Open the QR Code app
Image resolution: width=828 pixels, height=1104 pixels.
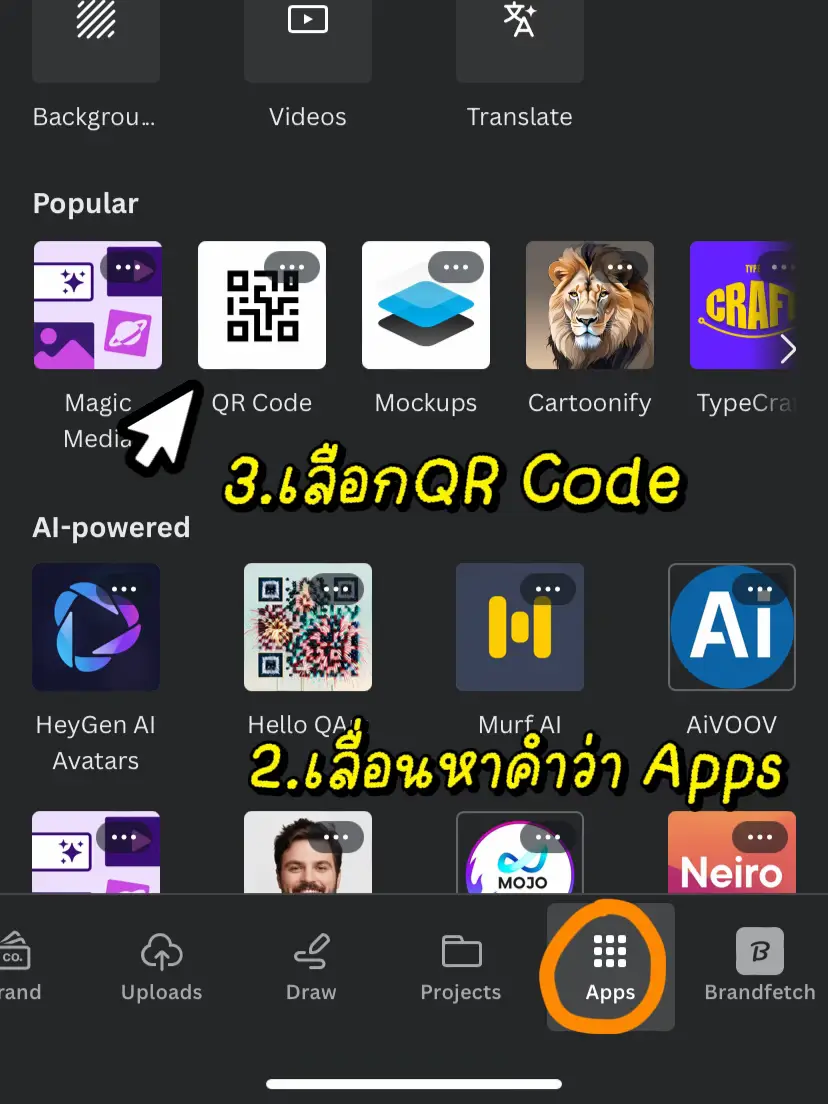pos(262,305)
